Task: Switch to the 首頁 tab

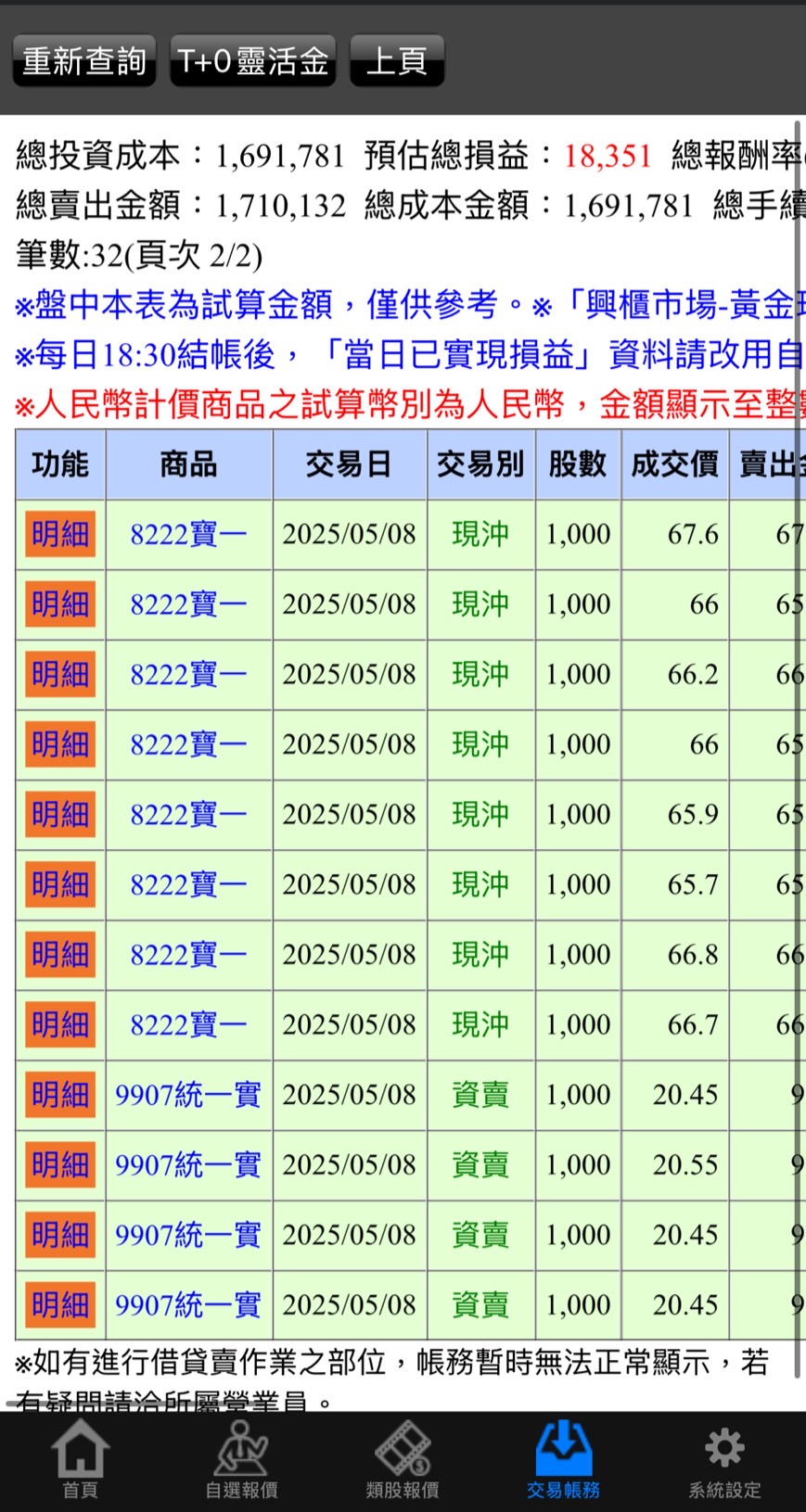Action: coord(80,1461)
